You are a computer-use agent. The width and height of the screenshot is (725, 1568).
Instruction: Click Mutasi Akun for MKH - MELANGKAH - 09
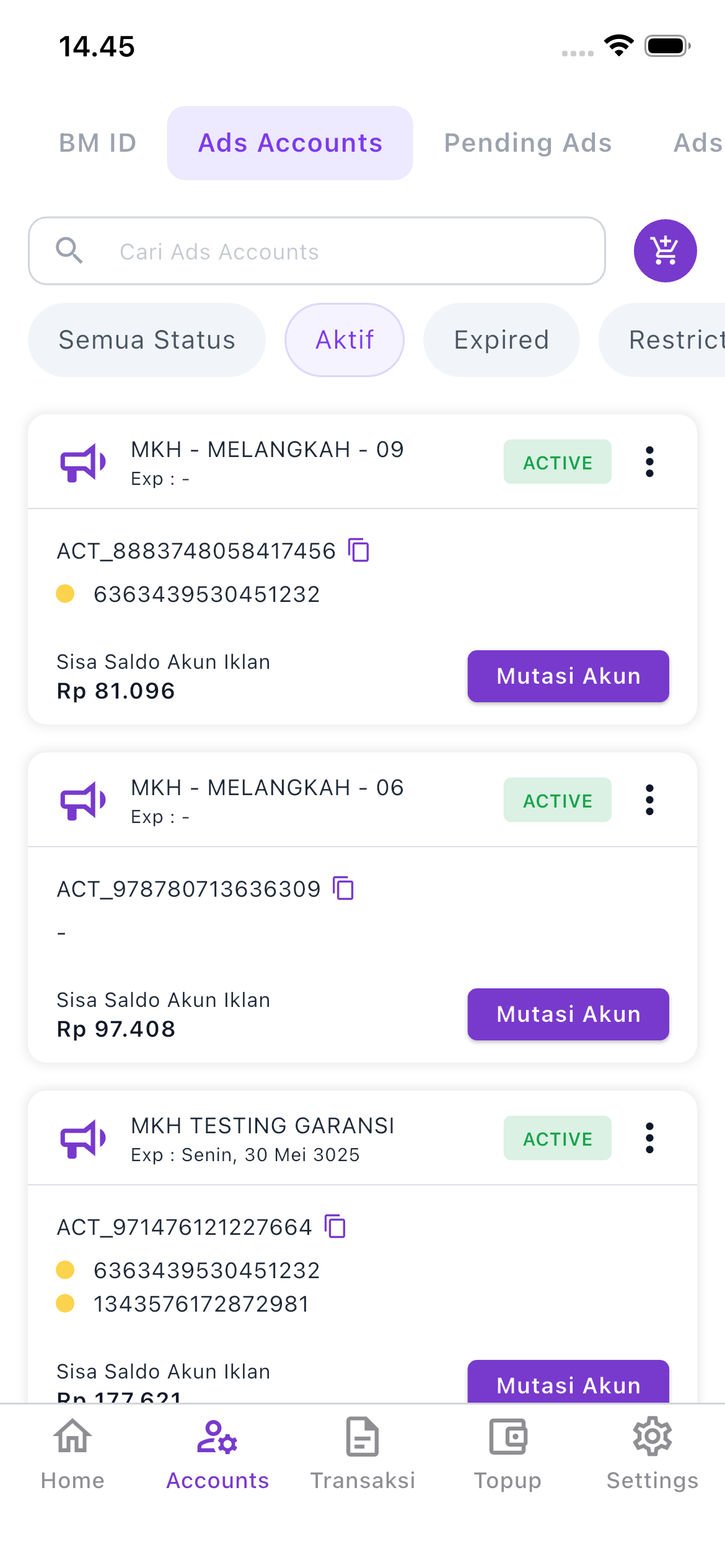pos(568,676)
